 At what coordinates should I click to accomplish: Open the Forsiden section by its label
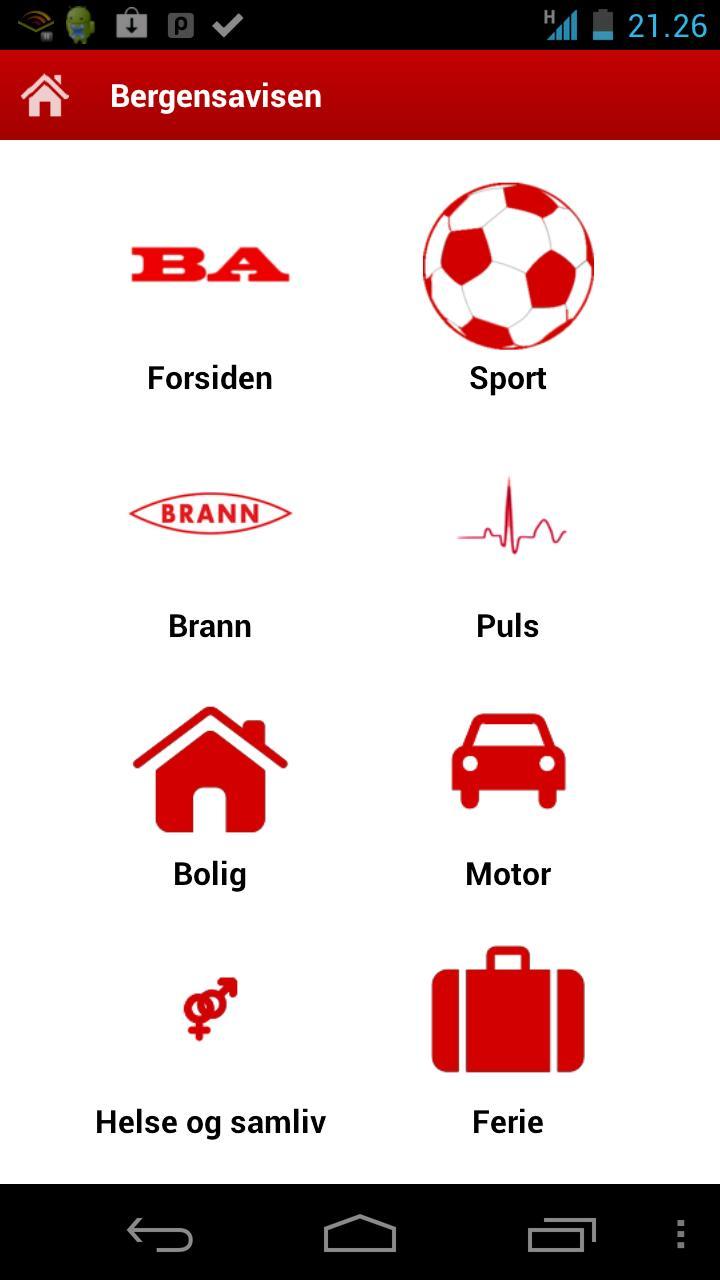(210, 378)
